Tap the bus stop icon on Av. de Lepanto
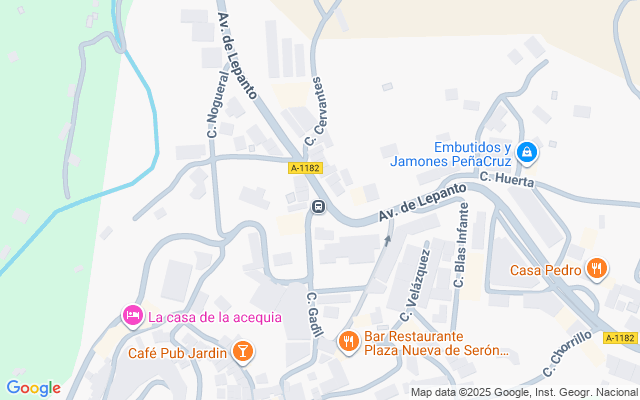This screenshot has height=400, width=640. [x=318, y=207]
